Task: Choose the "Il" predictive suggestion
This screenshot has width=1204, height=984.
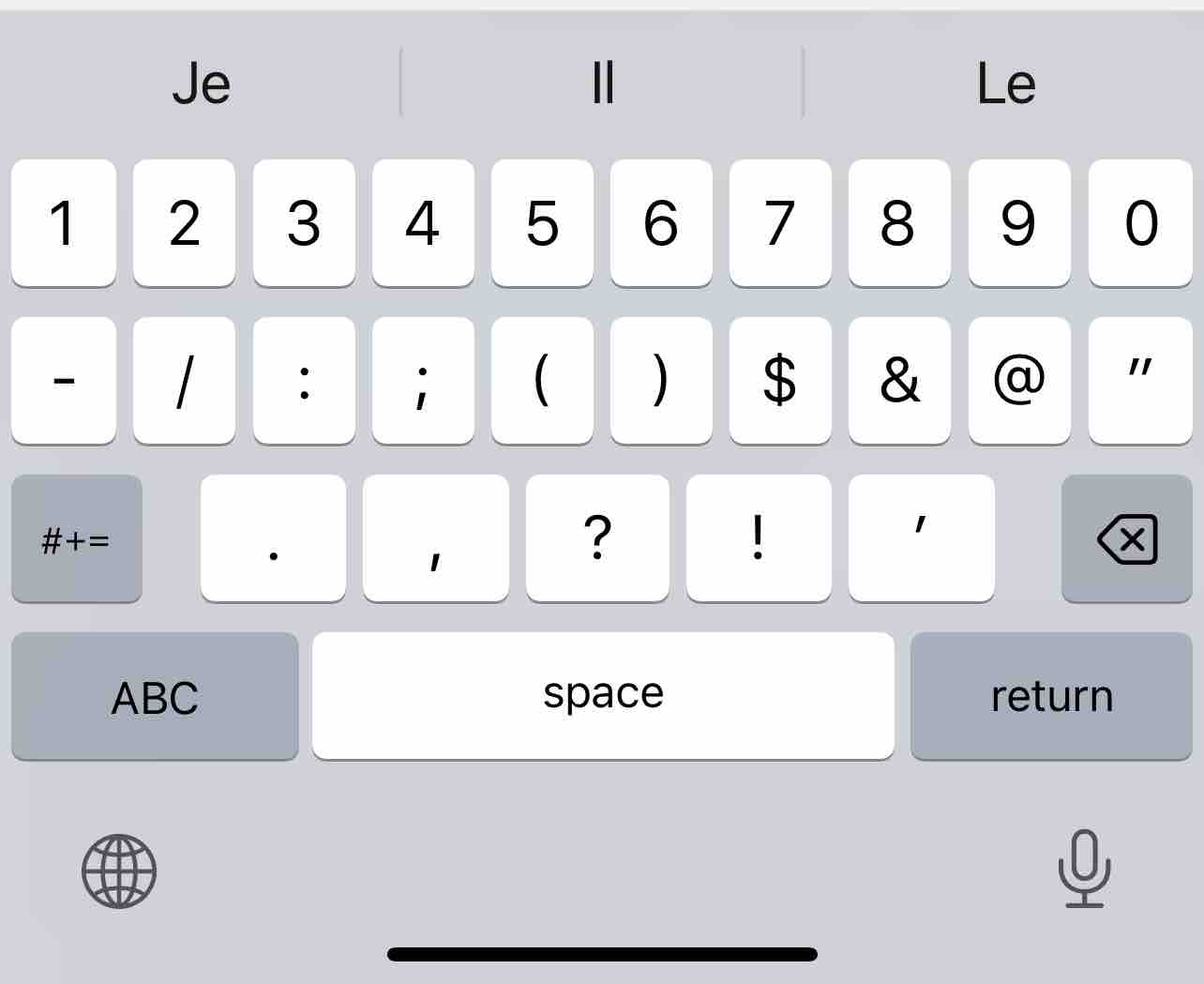Action: tap(602, 83)
